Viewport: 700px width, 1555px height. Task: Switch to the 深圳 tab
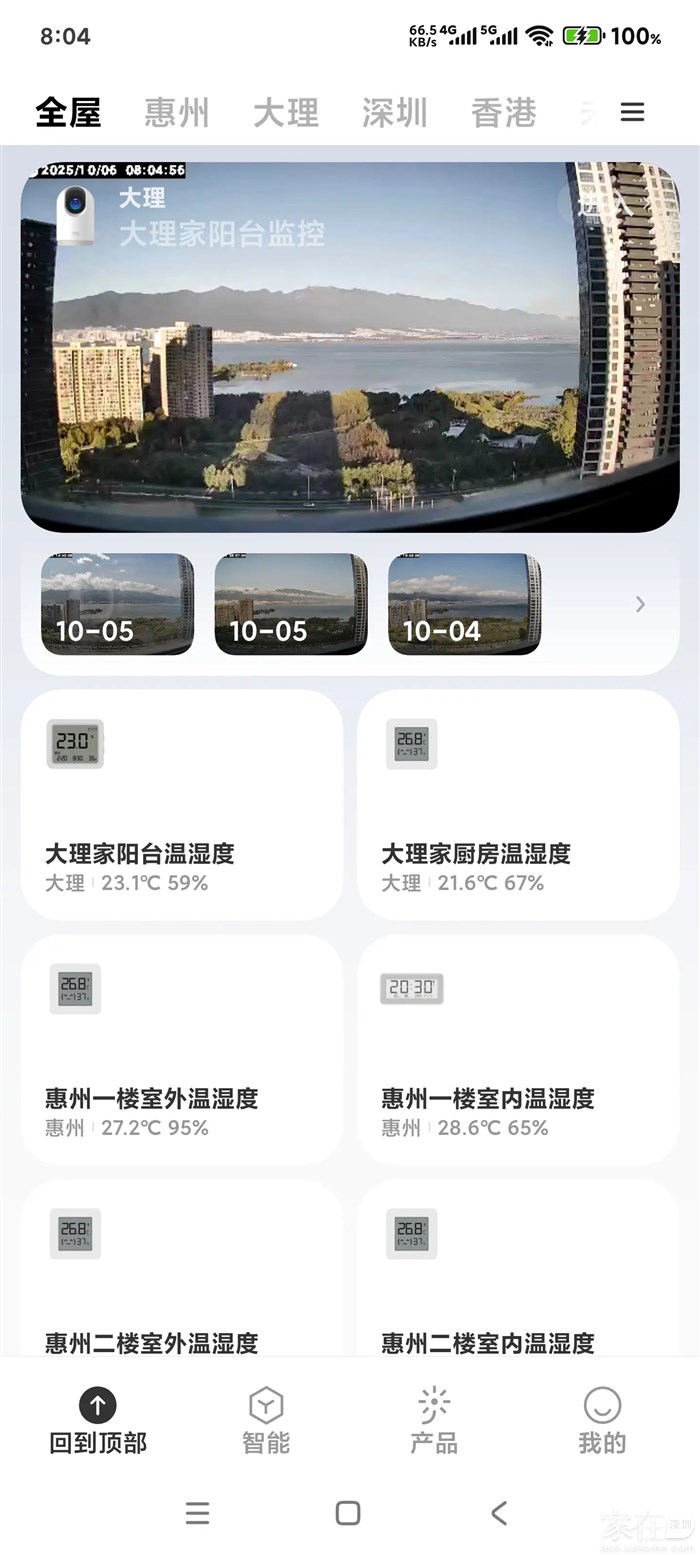(x=395, y=112)
